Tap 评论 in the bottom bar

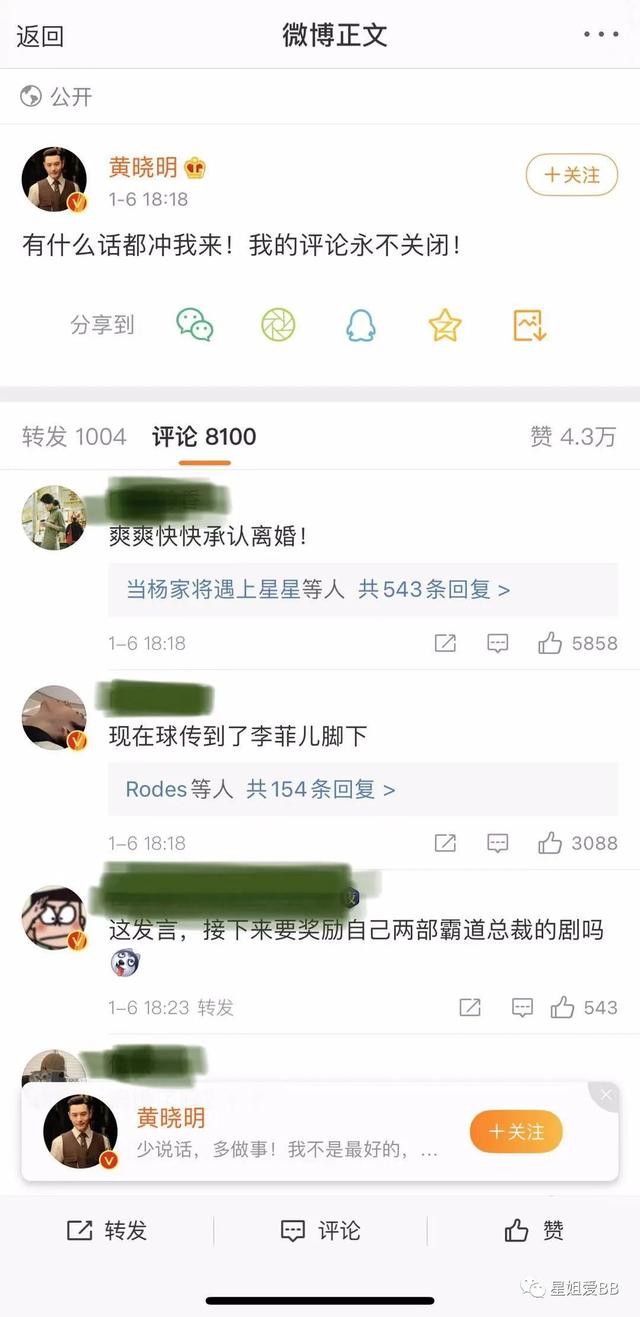320,1231
